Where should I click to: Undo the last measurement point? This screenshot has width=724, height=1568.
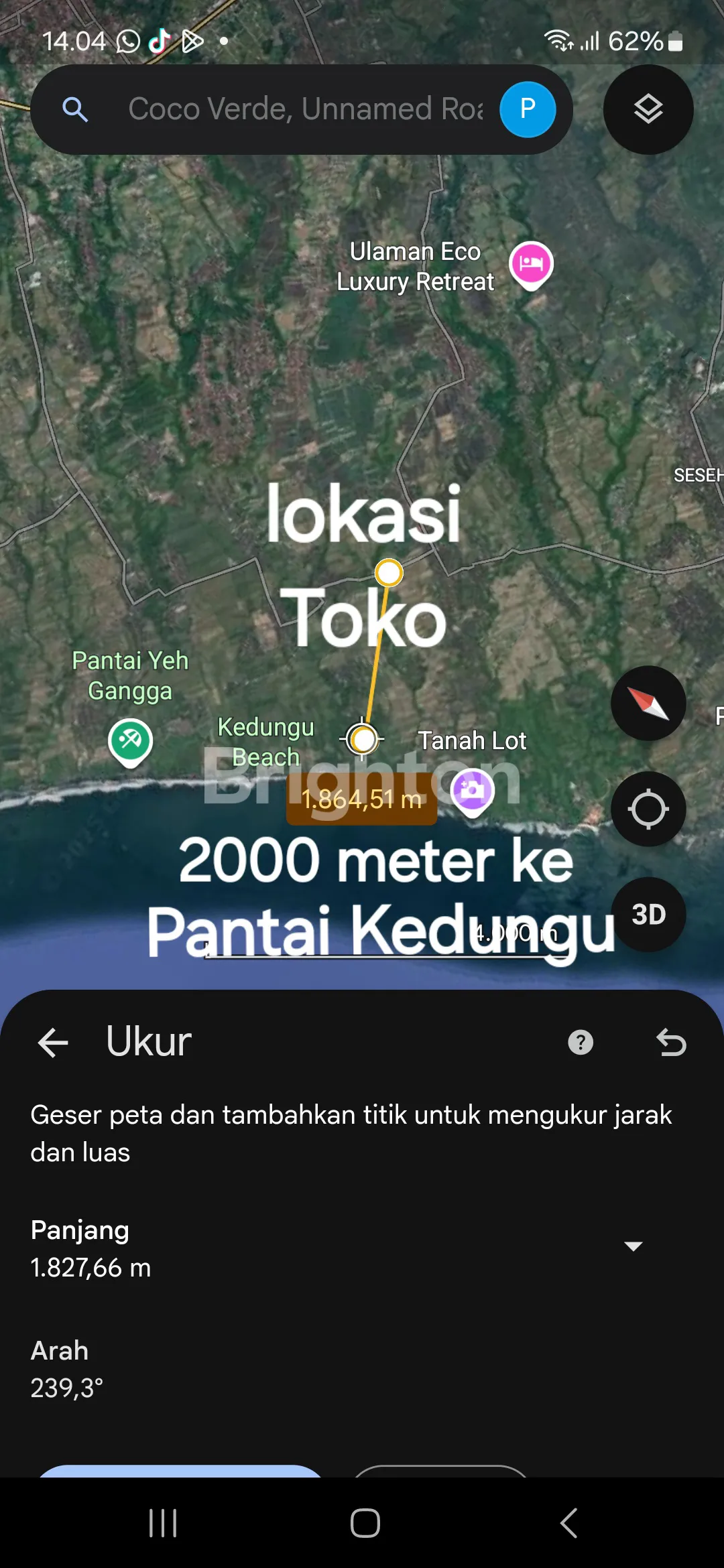(x=671, y=1043)
